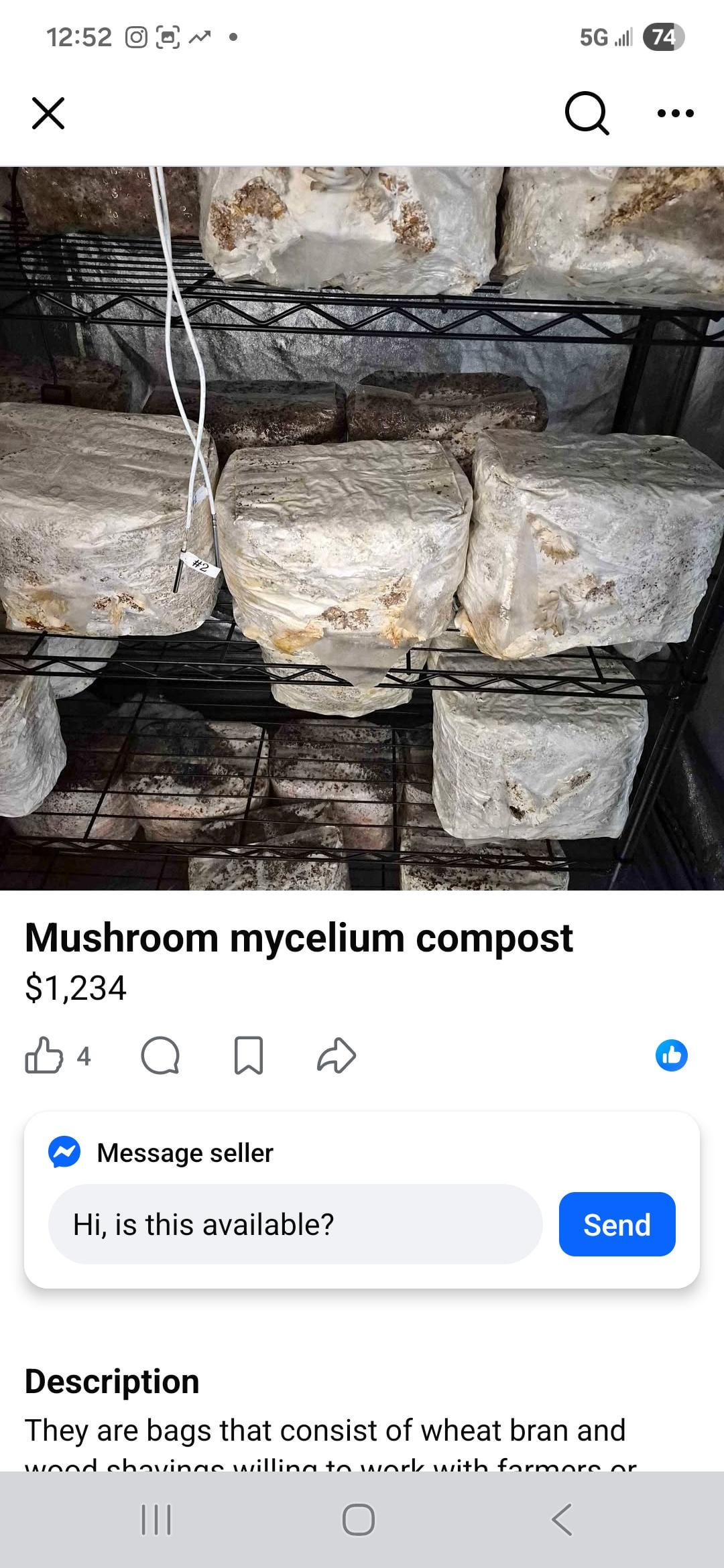Viewport: 724px width, 1568px height.
Task: Comment on this listing
Action: tap(160, 1055)
